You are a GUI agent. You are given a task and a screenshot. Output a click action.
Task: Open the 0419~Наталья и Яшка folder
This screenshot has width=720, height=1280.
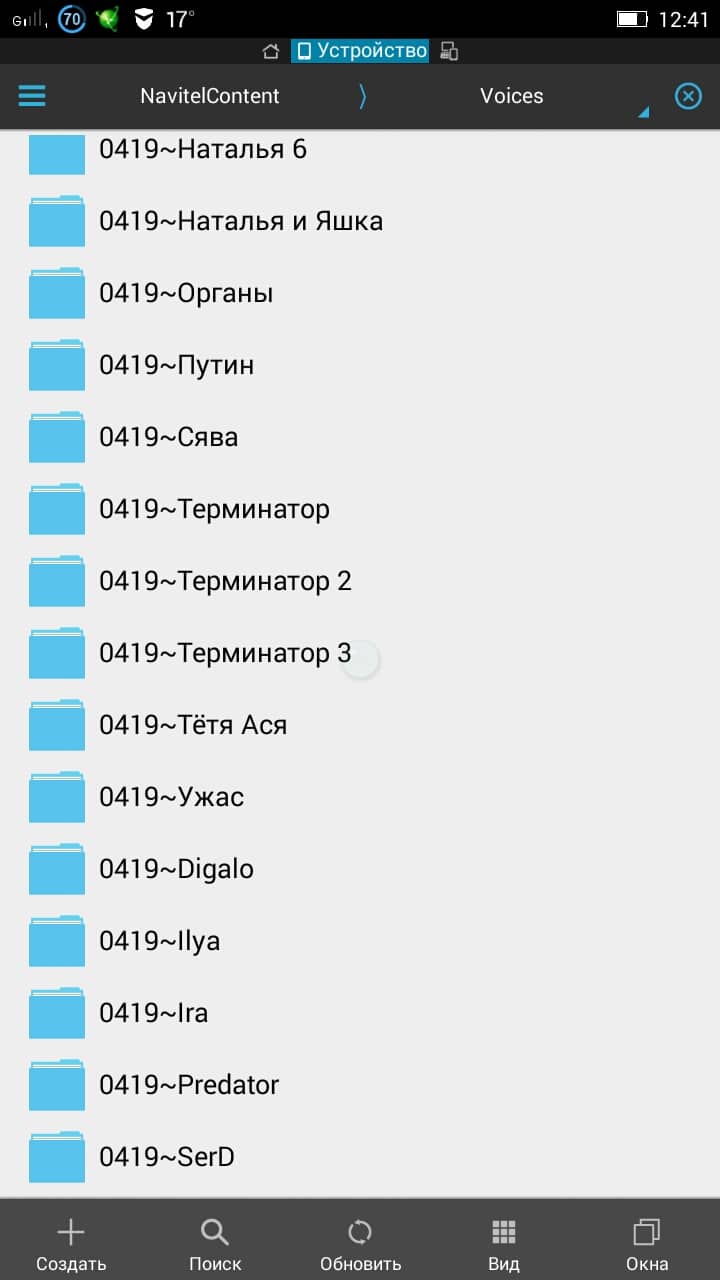tap(240, 221)
